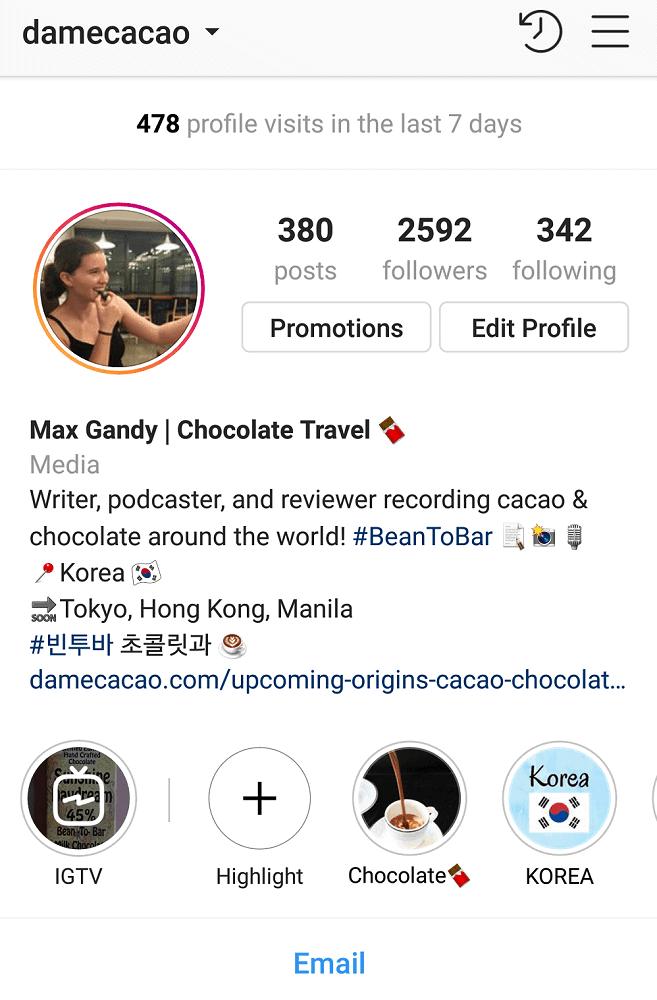Add a new story Highlight
Image resolution: width=657 pixels, height=1000 pixels.
tap(259, 799)
